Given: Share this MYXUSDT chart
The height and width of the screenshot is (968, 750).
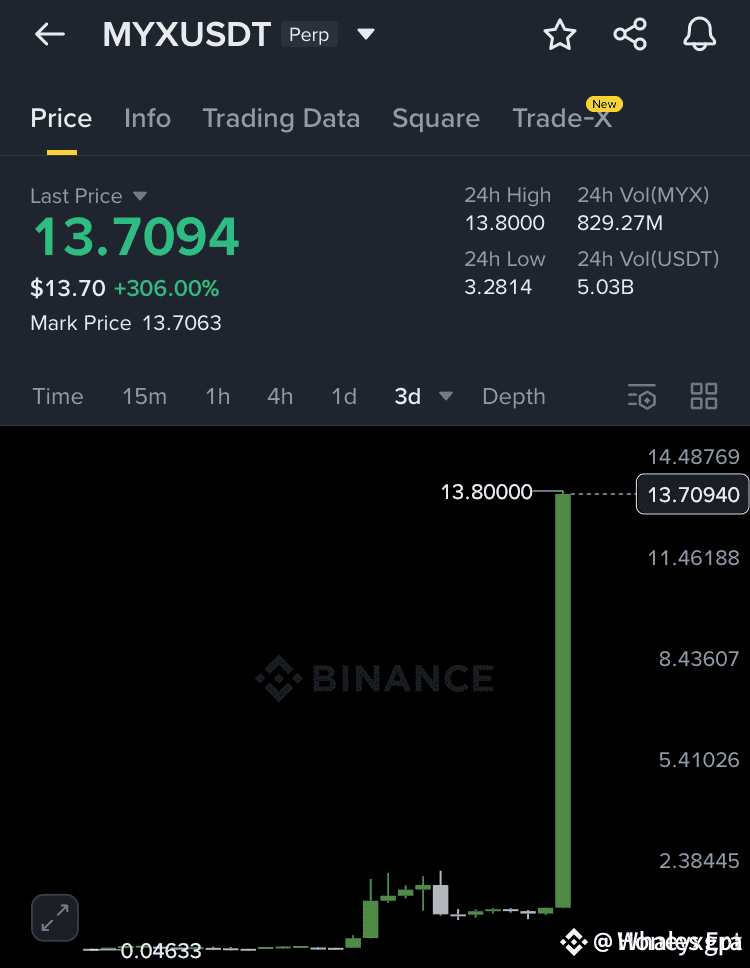Looking at the screenshot, I should click(x=630, y=35).
